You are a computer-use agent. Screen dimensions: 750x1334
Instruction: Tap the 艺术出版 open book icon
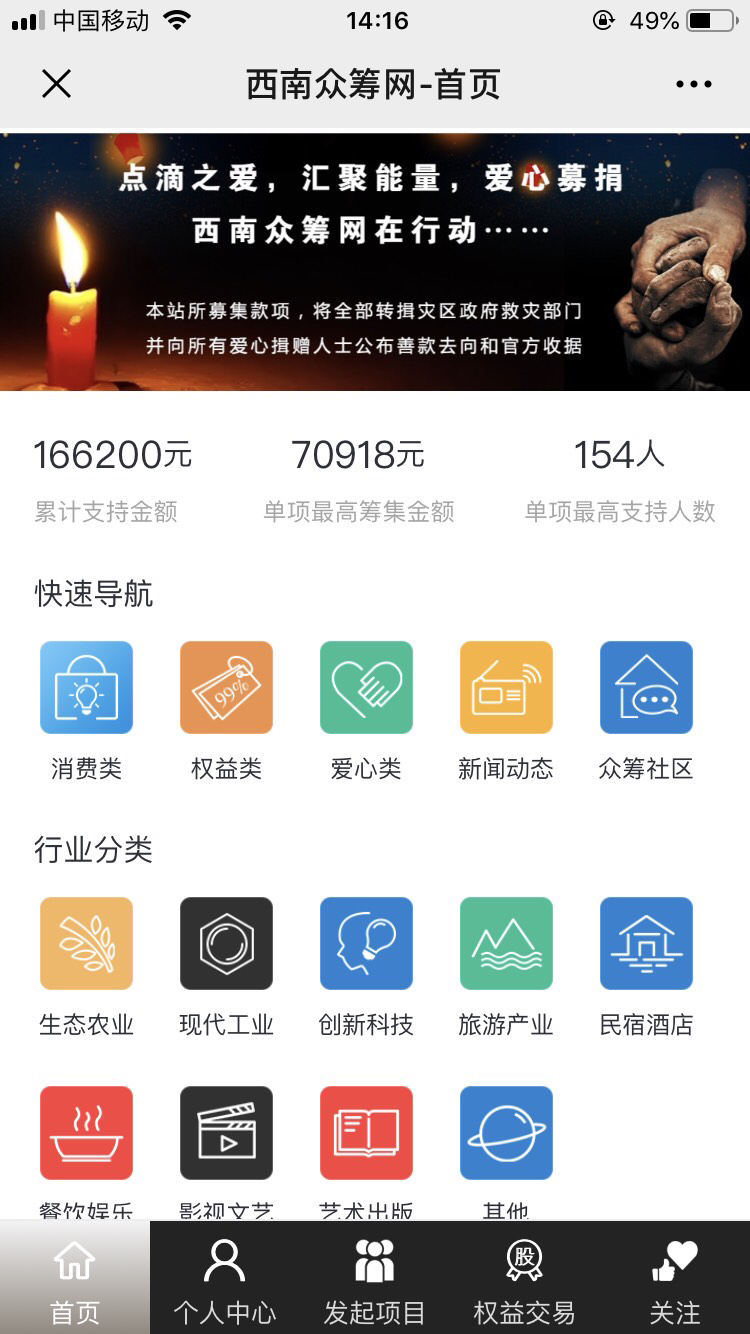tap(366, 1130)
